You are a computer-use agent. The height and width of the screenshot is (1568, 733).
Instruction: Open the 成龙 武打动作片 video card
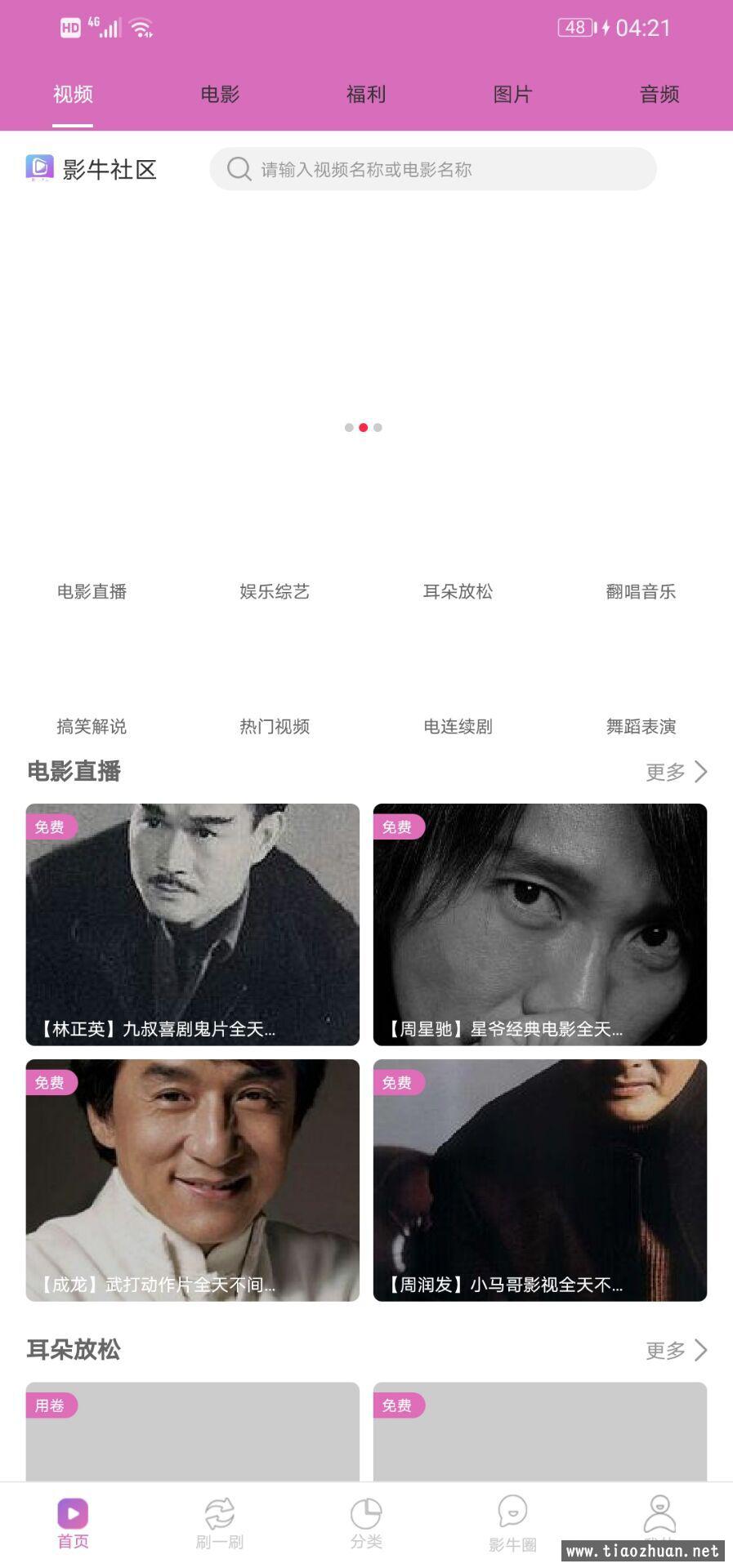[x=192, y=1179]
